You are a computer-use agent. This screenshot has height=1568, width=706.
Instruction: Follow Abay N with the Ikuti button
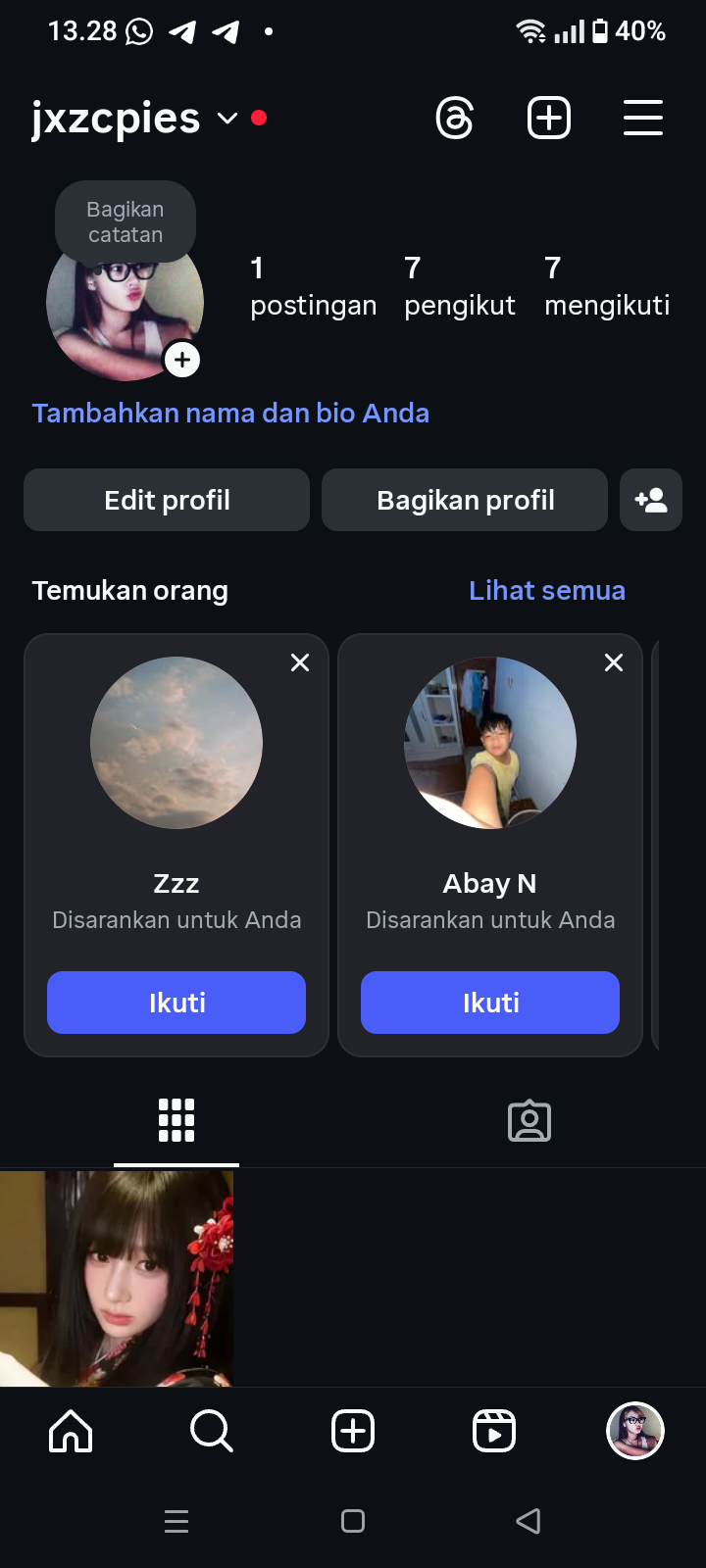pyautogui.click(x=490, y=1003)
